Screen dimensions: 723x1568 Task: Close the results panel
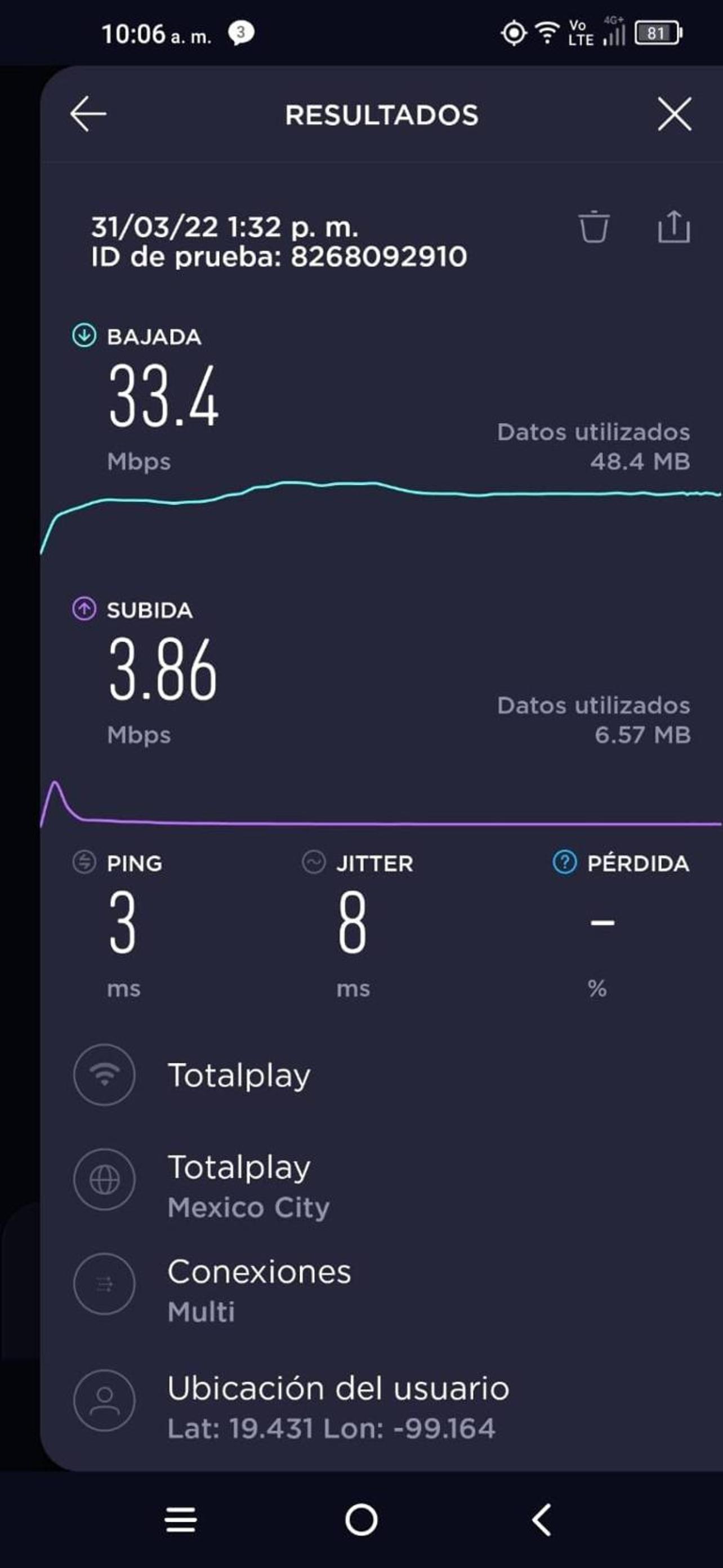pyautogui.click(x=675, y=114)
